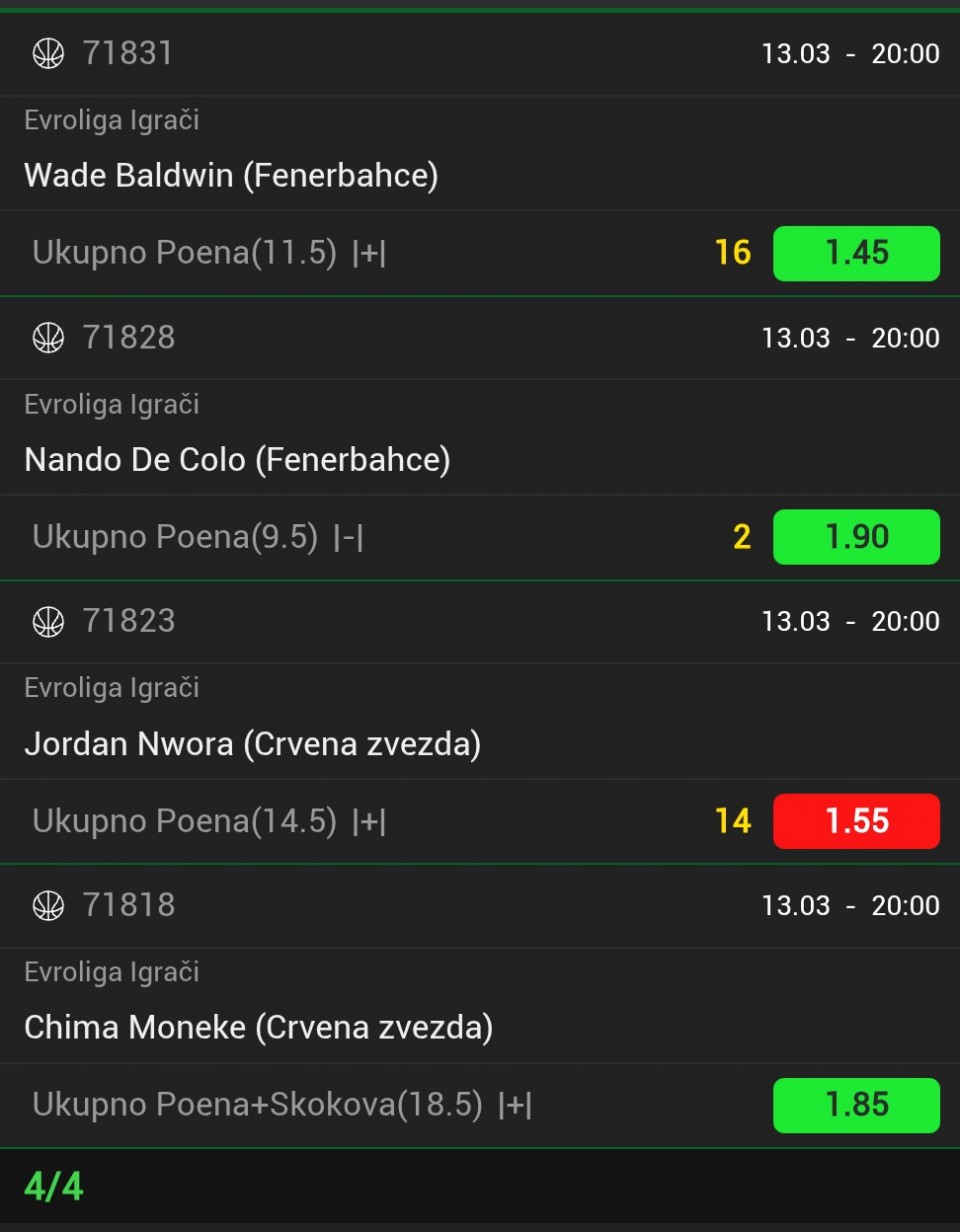Tap the 1.45 odds box
The image size is (960, 1232).
[x=856, y=253]
